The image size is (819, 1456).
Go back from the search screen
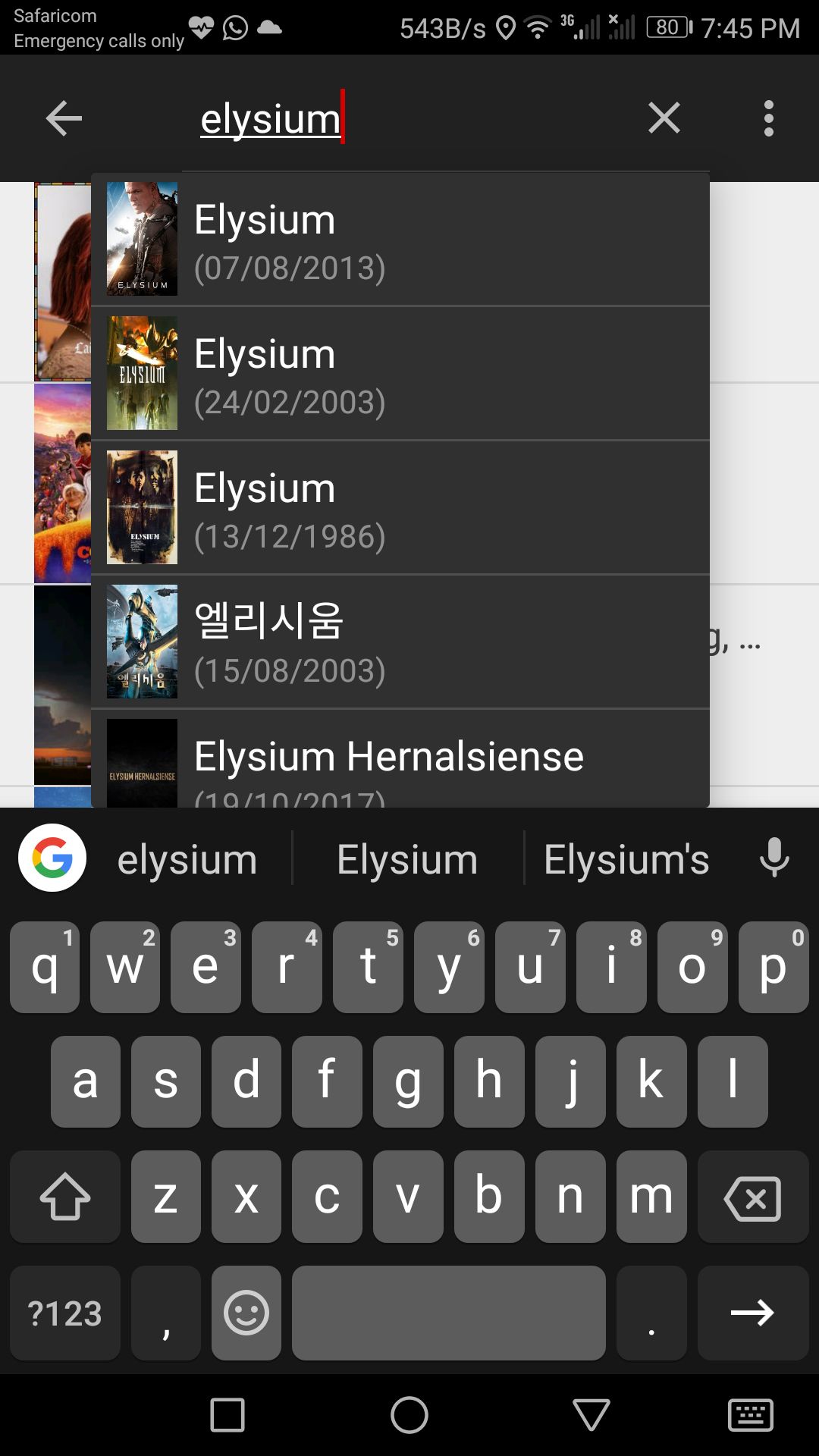coord(64,118)
